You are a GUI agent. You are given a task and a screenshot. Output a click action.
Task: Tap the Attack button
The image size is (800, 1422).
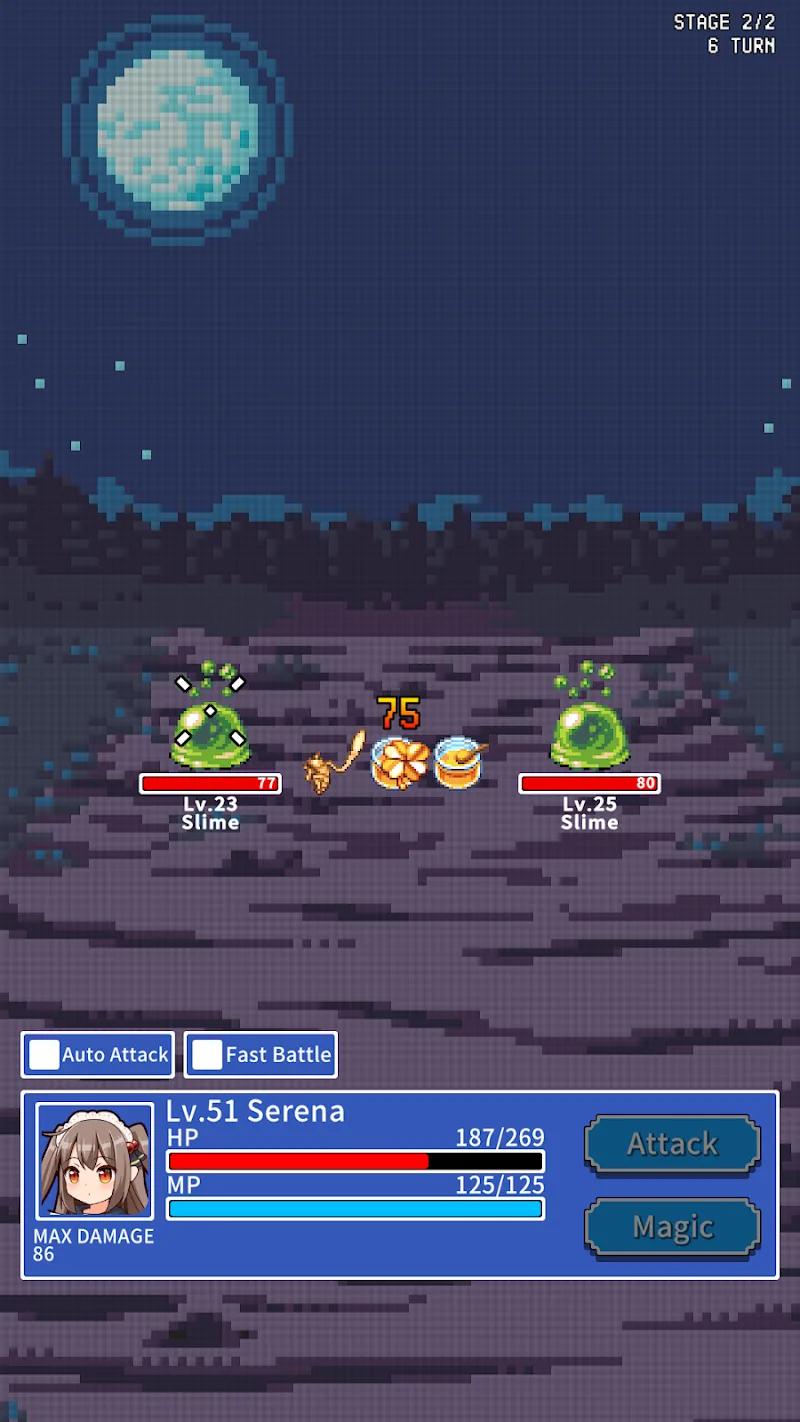(672, 1144)
